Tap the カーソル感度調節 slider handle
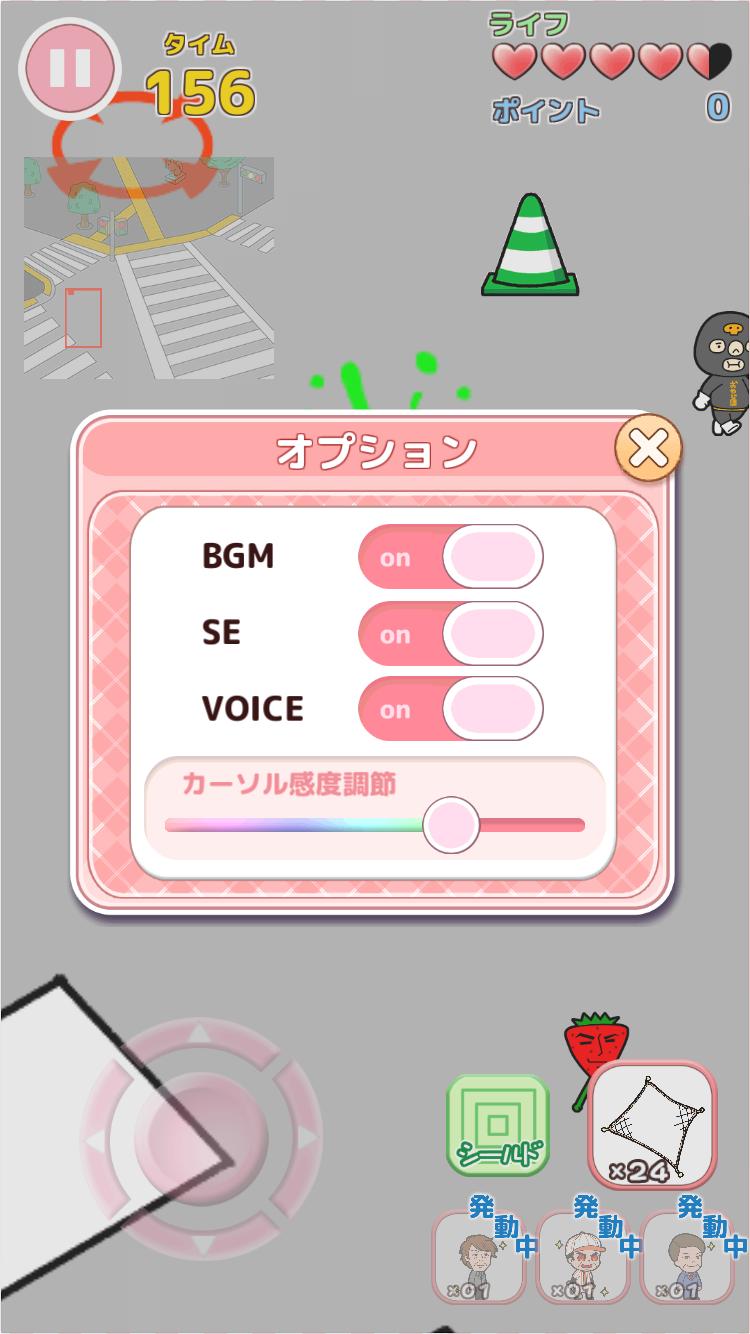Viewport: 750px width, 1334px height. [452, 825]
